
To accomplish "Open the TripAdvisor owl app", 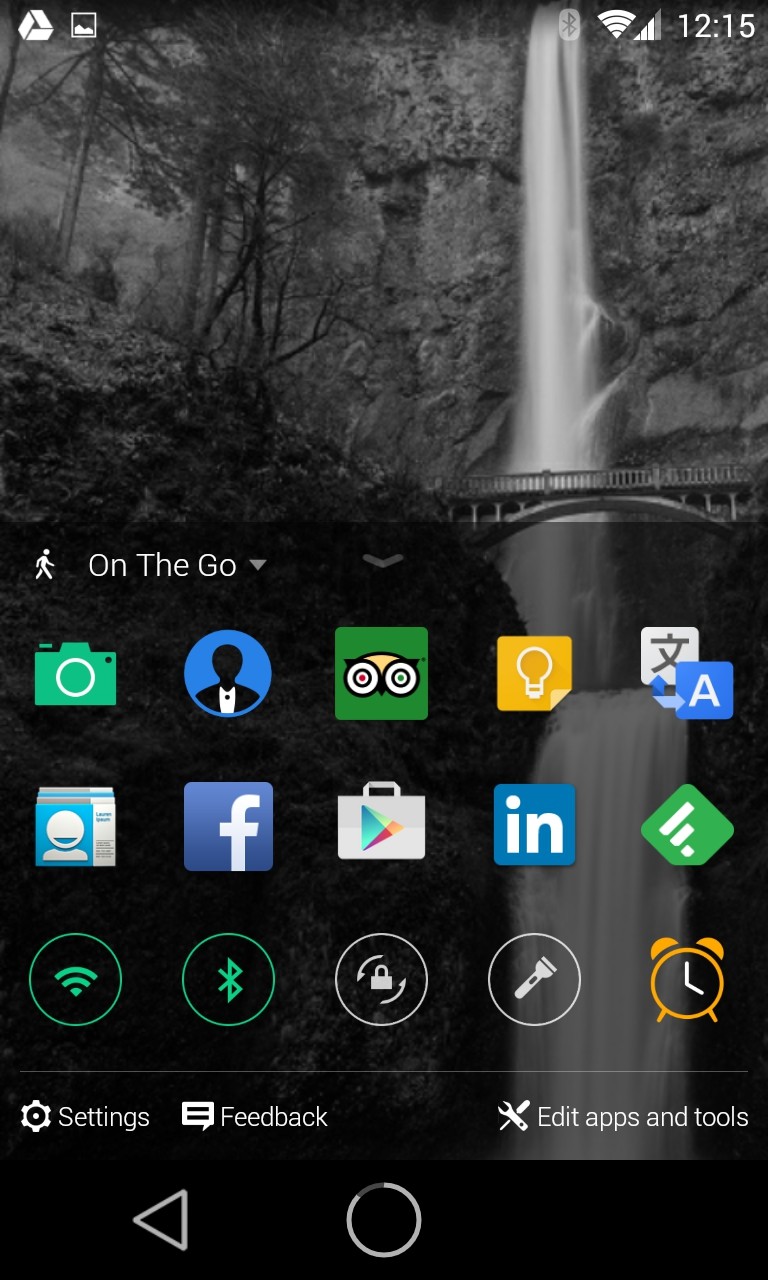I will (x=381, y=674).
